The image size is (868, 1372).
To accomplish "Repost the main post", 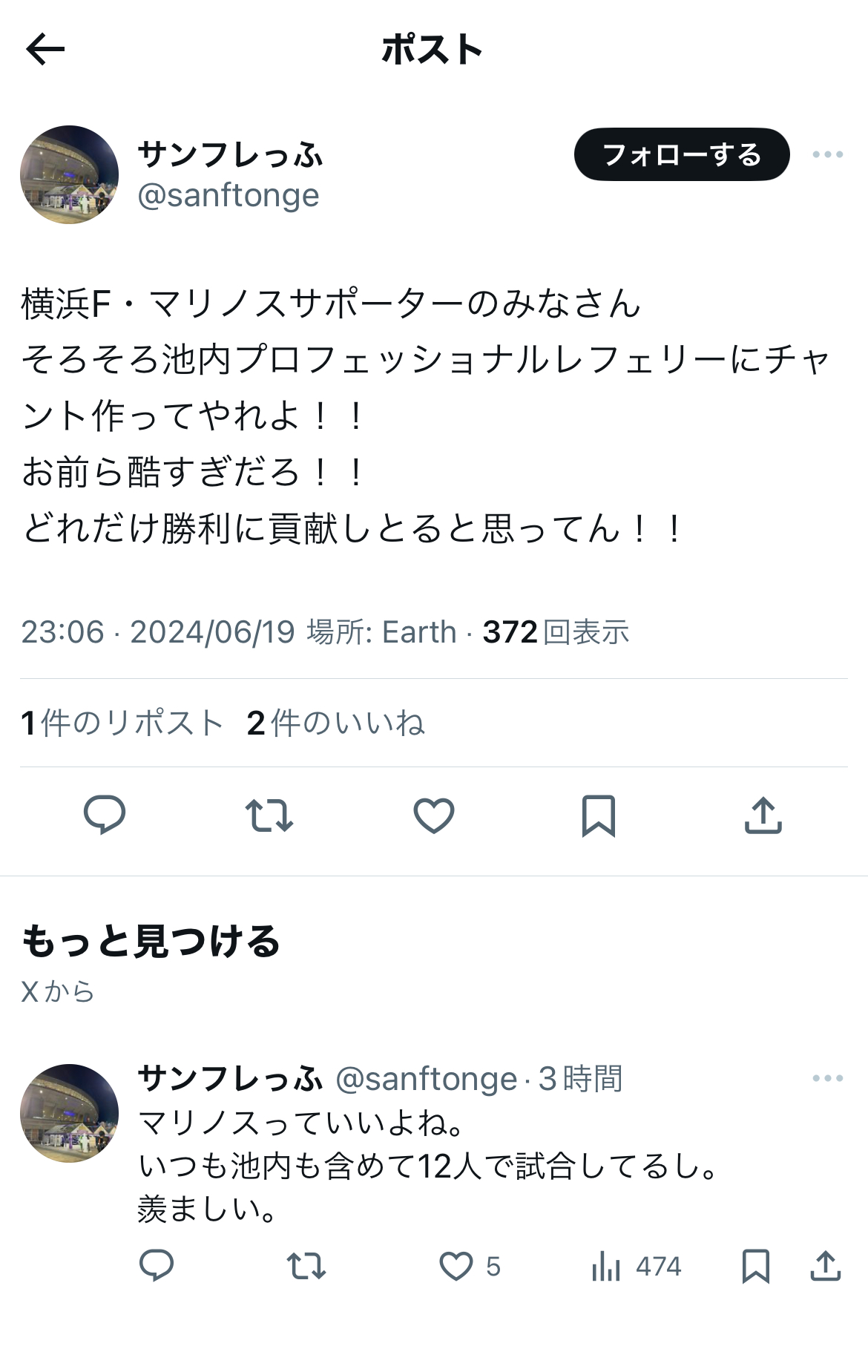I will tap(269, 815).
